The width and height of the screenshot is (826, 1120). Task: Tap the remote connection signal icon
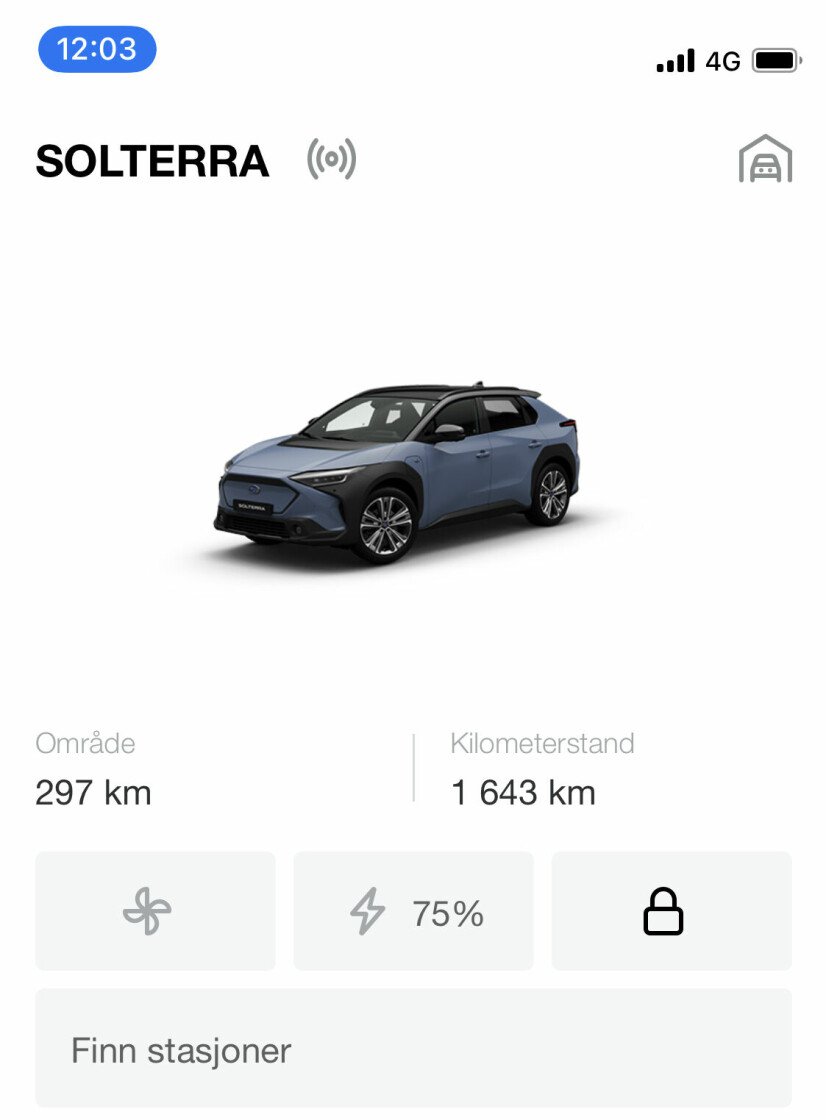coord(332,160)
